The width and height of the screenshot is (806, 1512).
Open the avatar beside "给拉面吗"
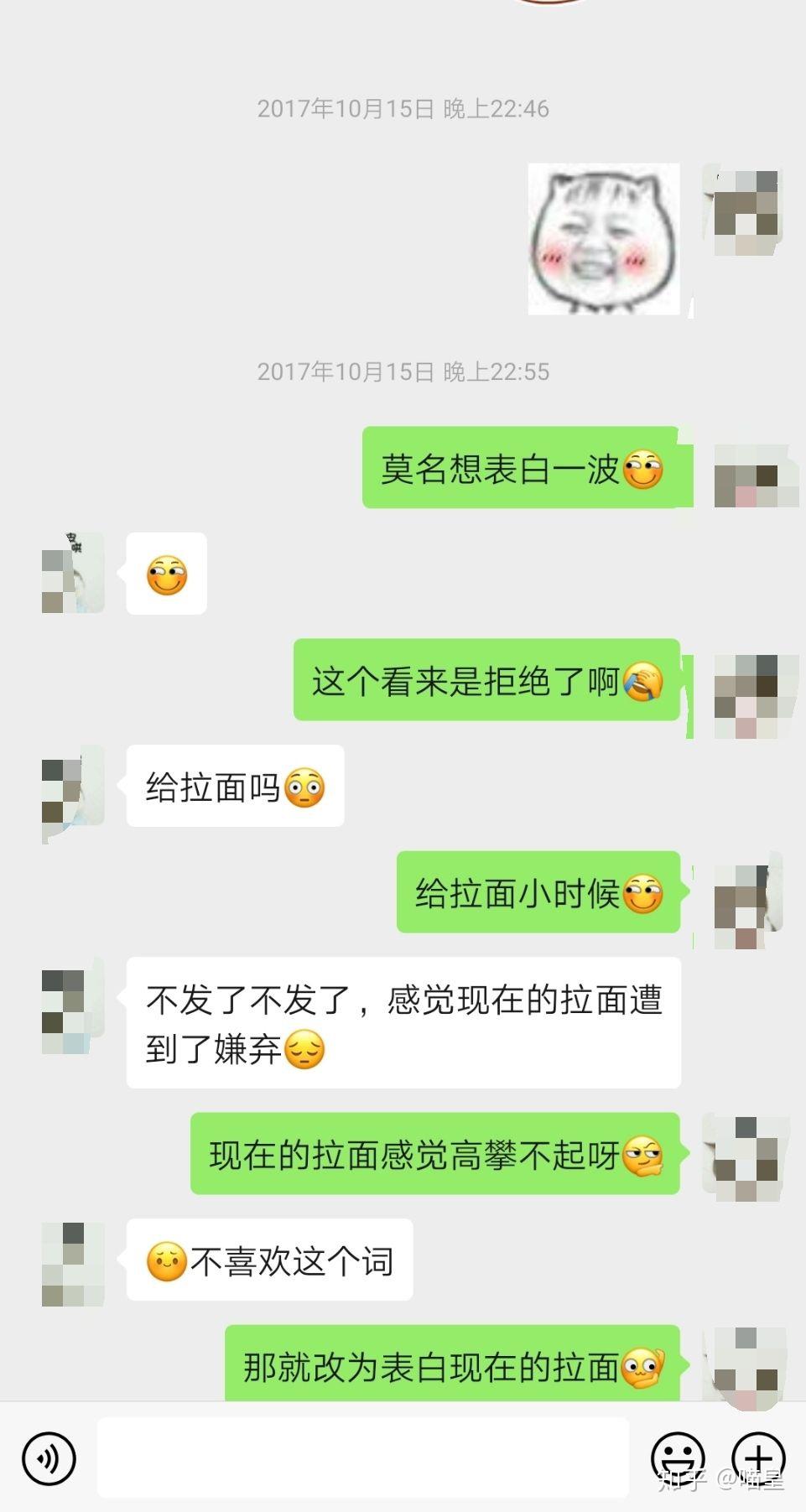click(73, 792)
